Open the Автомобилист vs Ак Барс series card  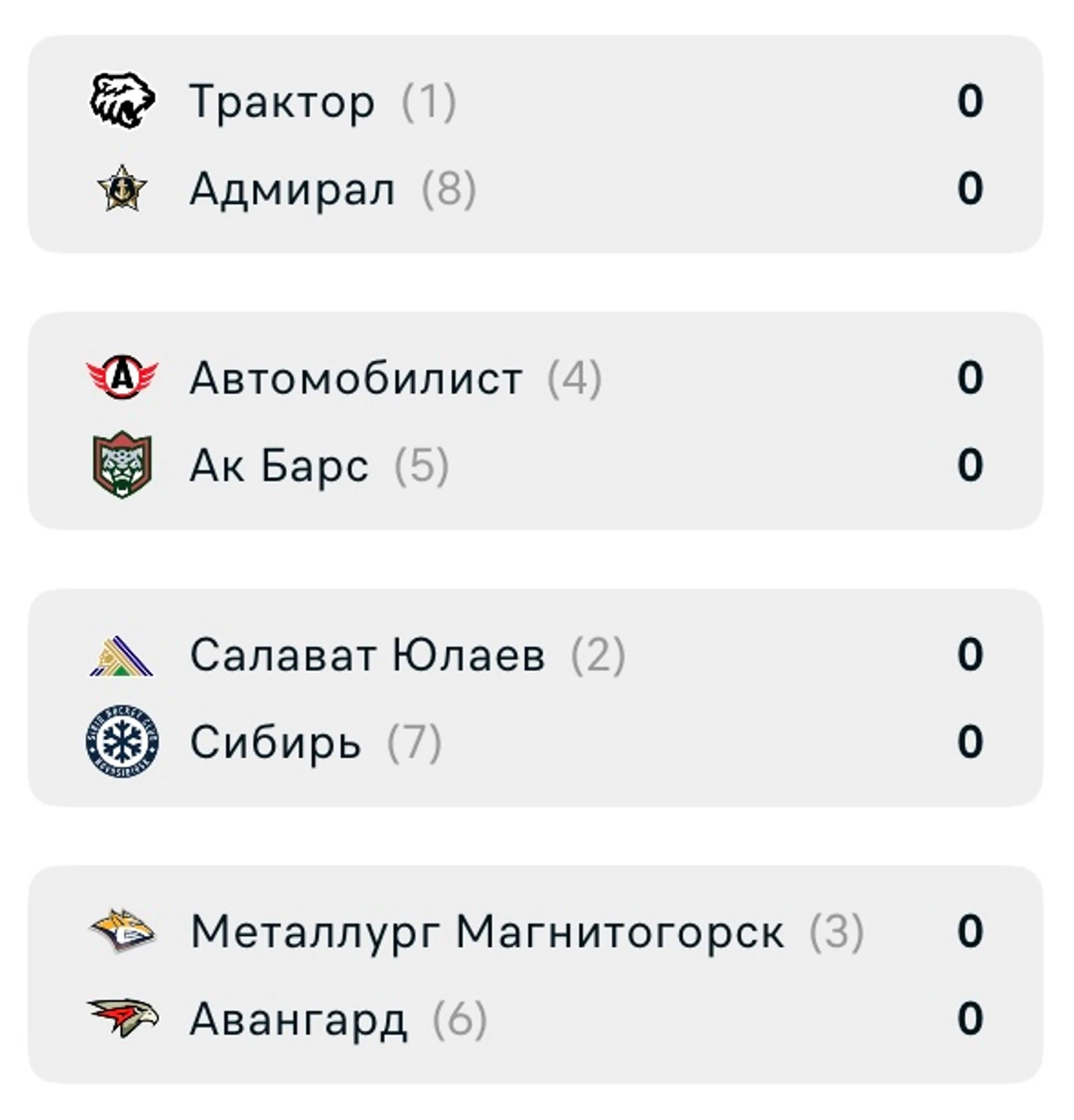(x=536, y=421)
